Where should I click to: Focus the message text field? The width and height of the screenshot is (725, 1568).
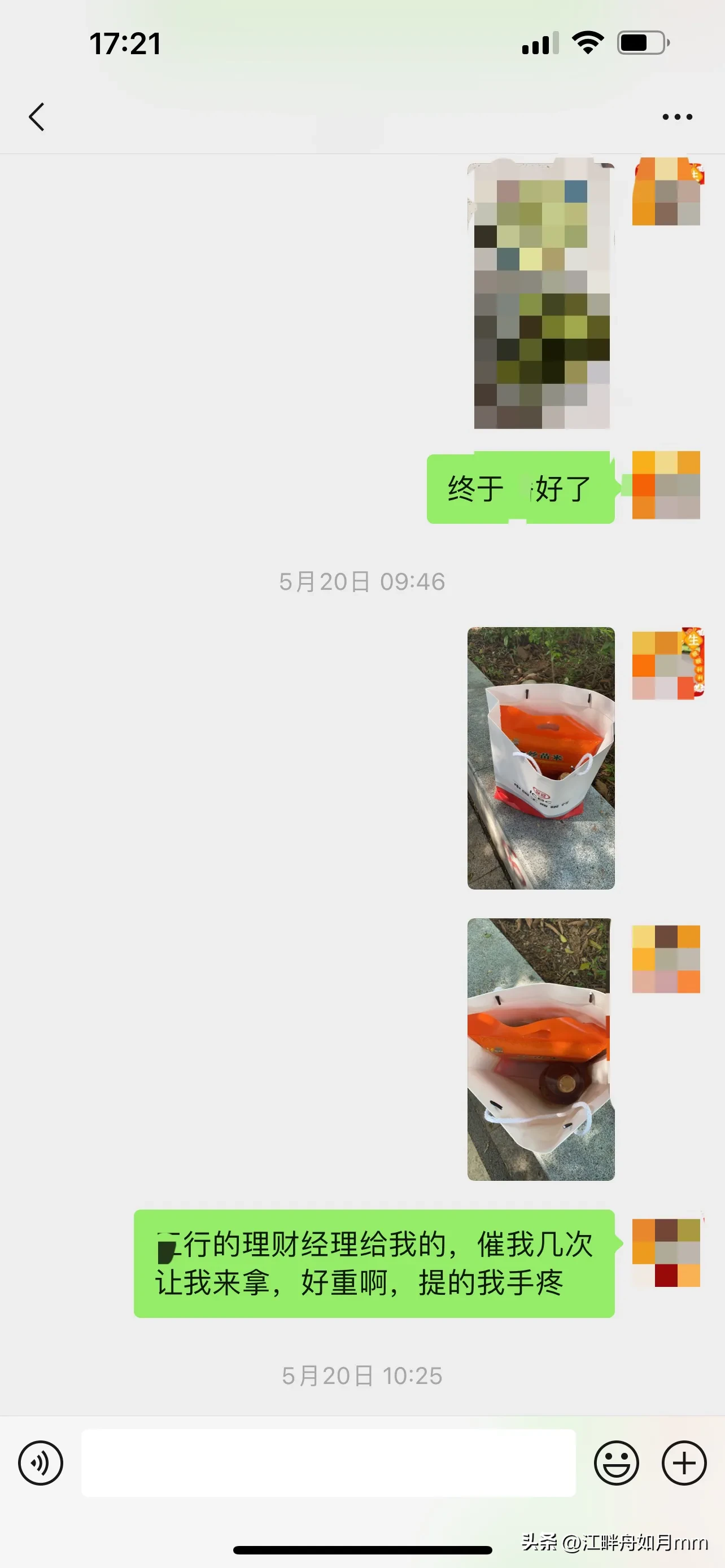[x=328, y=1462]
